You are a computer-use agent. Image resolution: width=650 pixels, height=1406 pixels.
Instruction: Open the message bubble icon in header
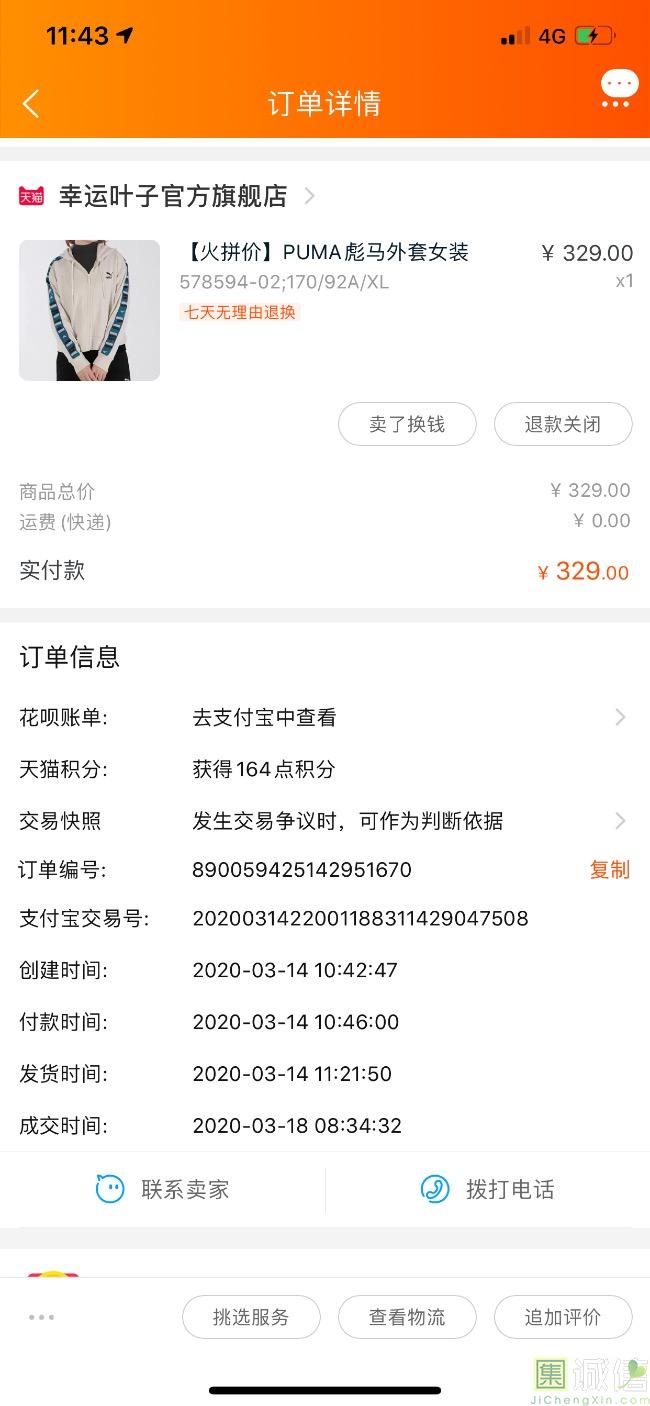619,88
